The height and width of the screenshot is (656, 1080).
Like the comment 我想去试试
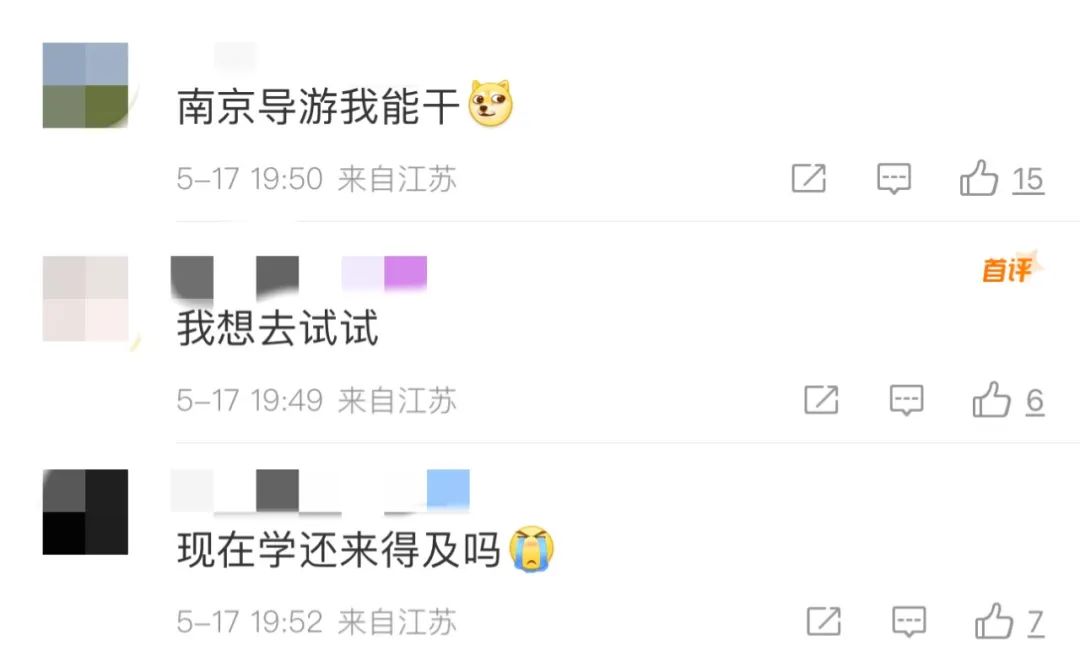pyautogui.click(x=992, y=401)
